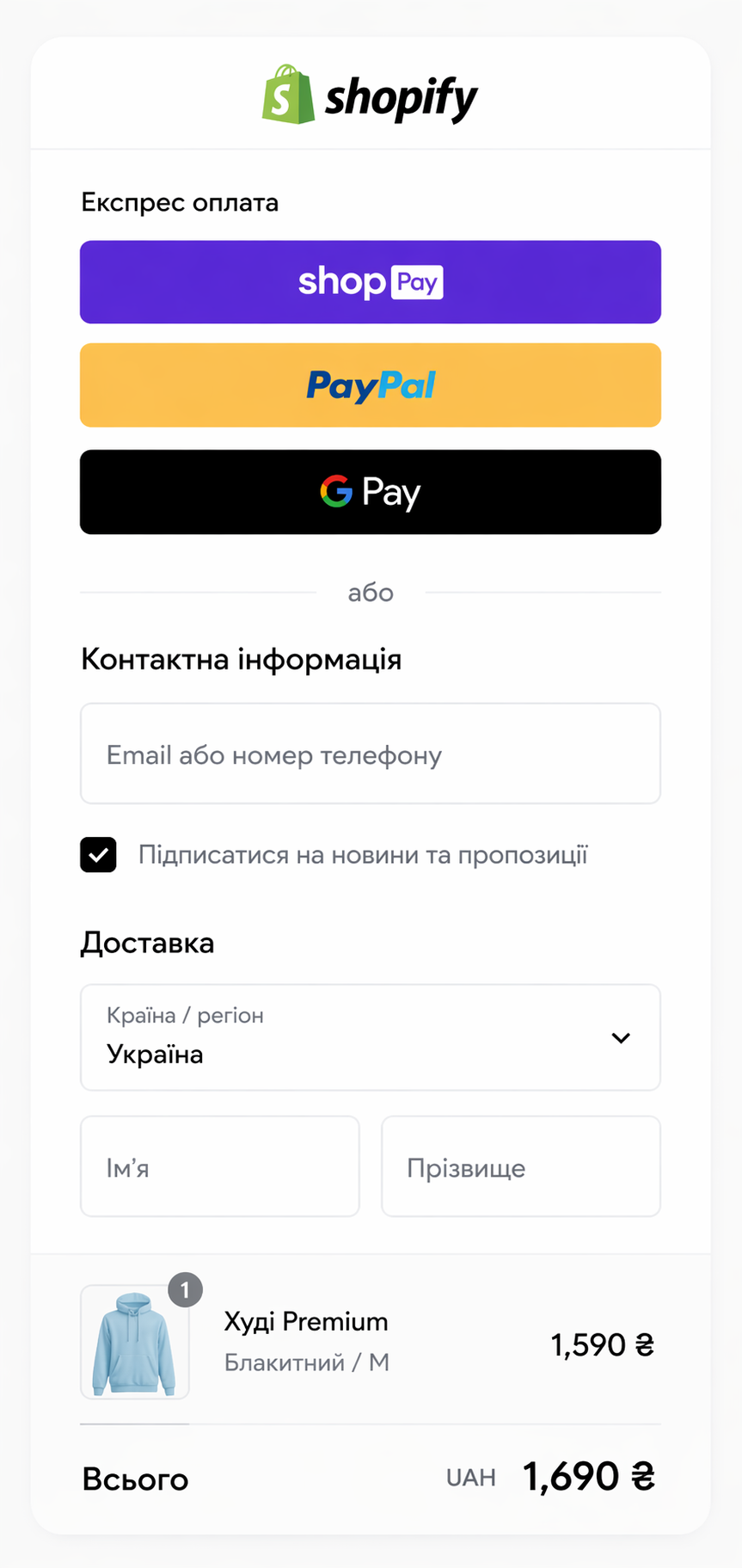Select the Прізвище input field
Screen dimensions: 742x1568
click(x=521, y=1167)
